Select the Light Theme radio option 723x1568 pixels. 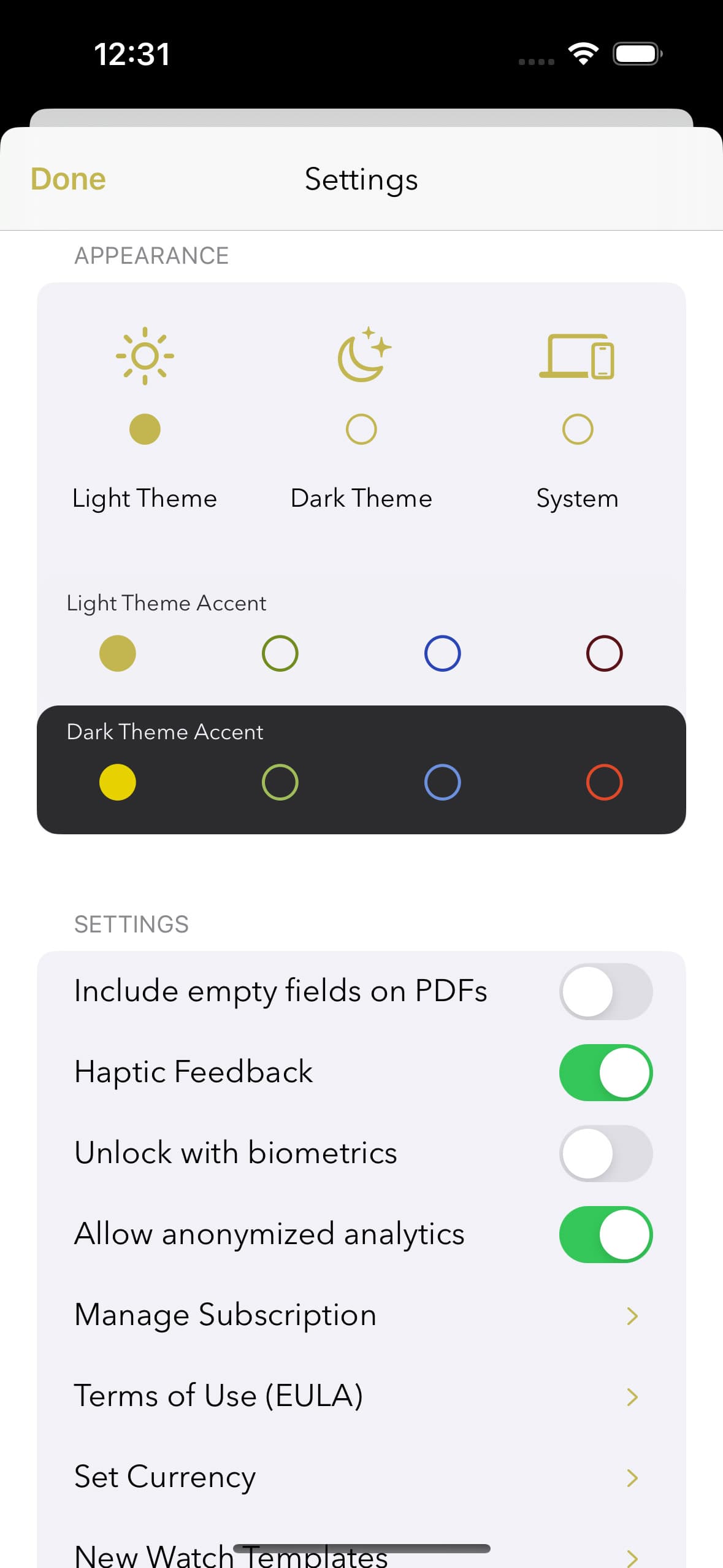(145, 429)
